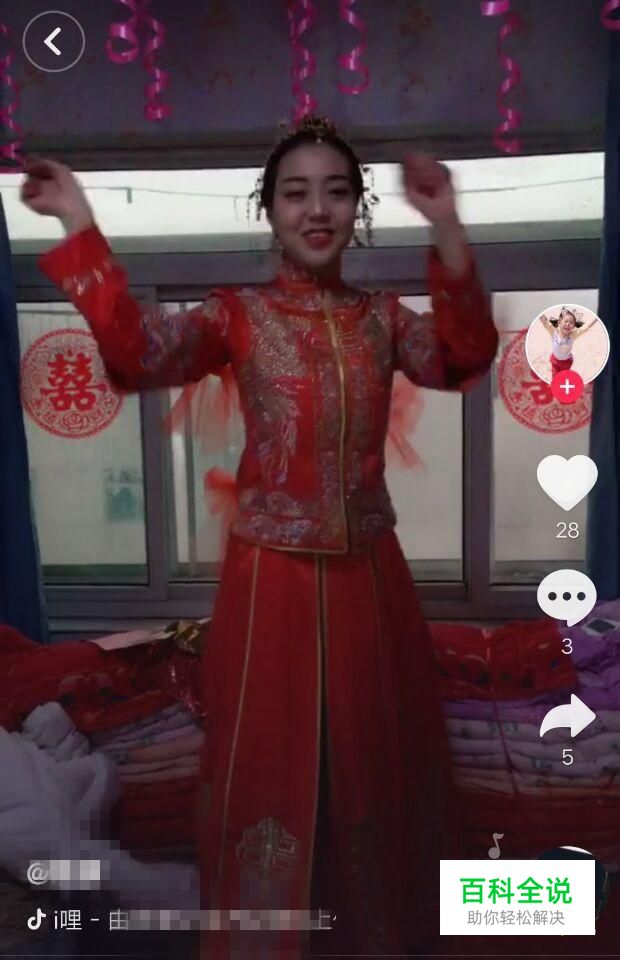Screen dimensions: 620x960
Task: Follow the creator with the plus badge
Action: pos(567,386)
